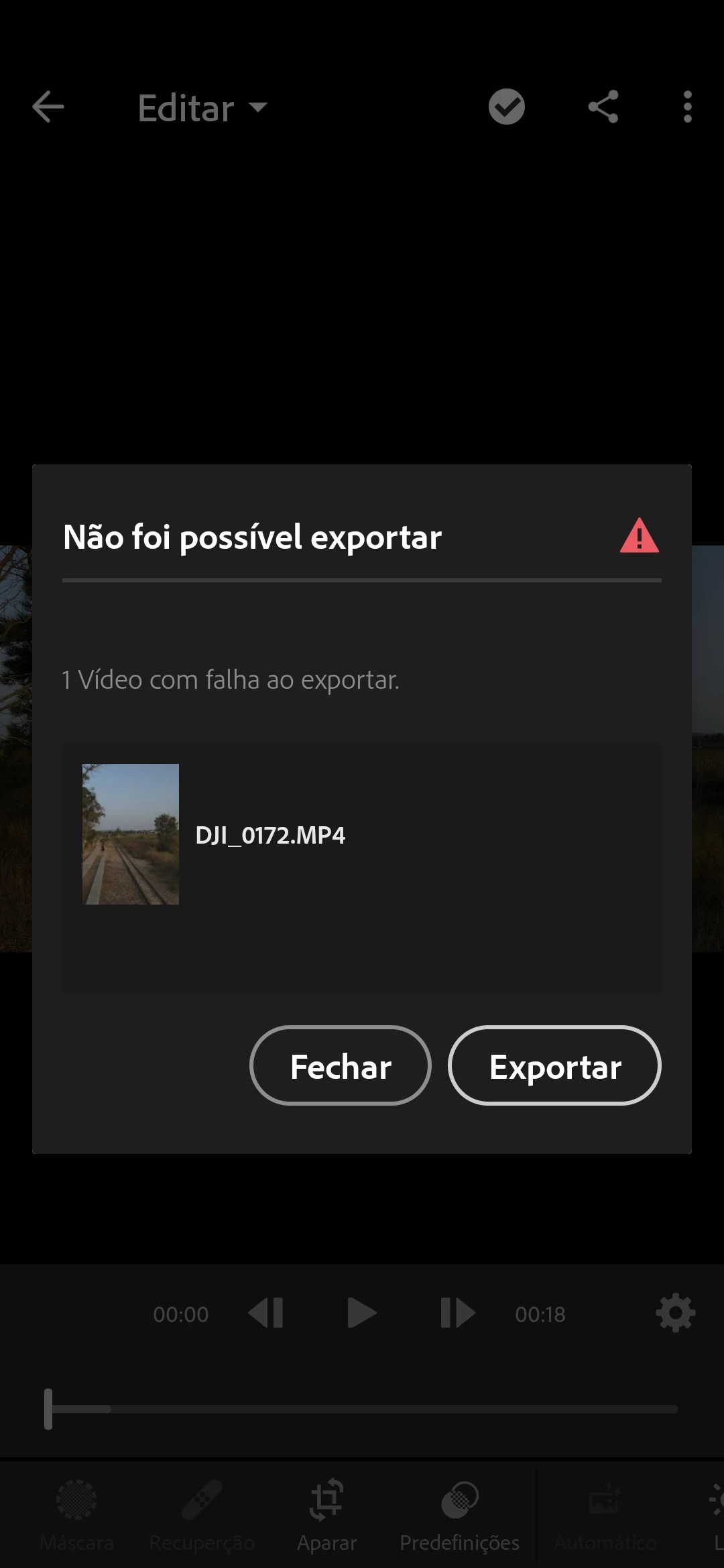The width and height of the screenshot is (724, 1568).
Task: Open the three-dot overflow menu
Action: (687, 107)
